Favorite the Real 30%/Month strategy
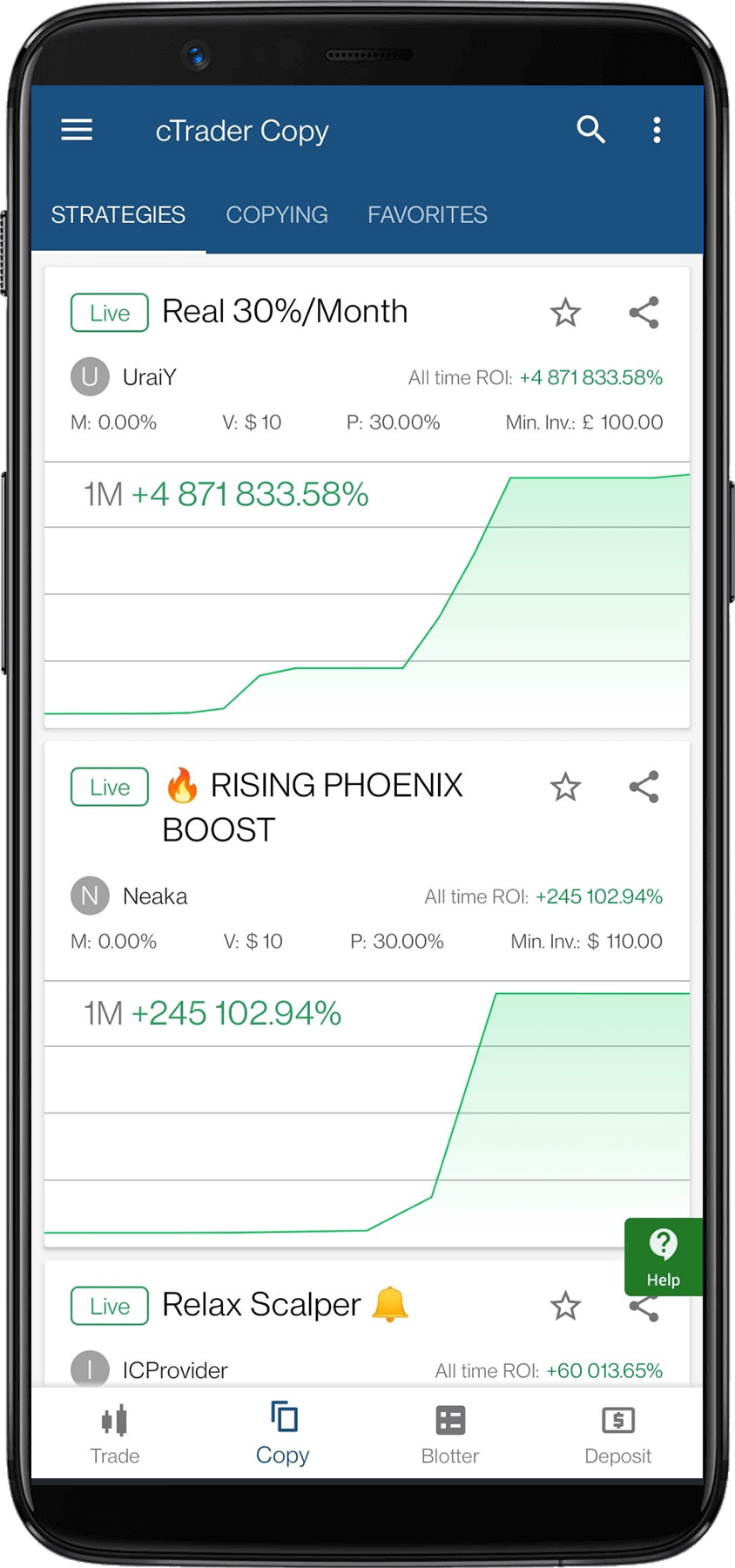This screenshot has height=1568, width=735. point(565,312)
